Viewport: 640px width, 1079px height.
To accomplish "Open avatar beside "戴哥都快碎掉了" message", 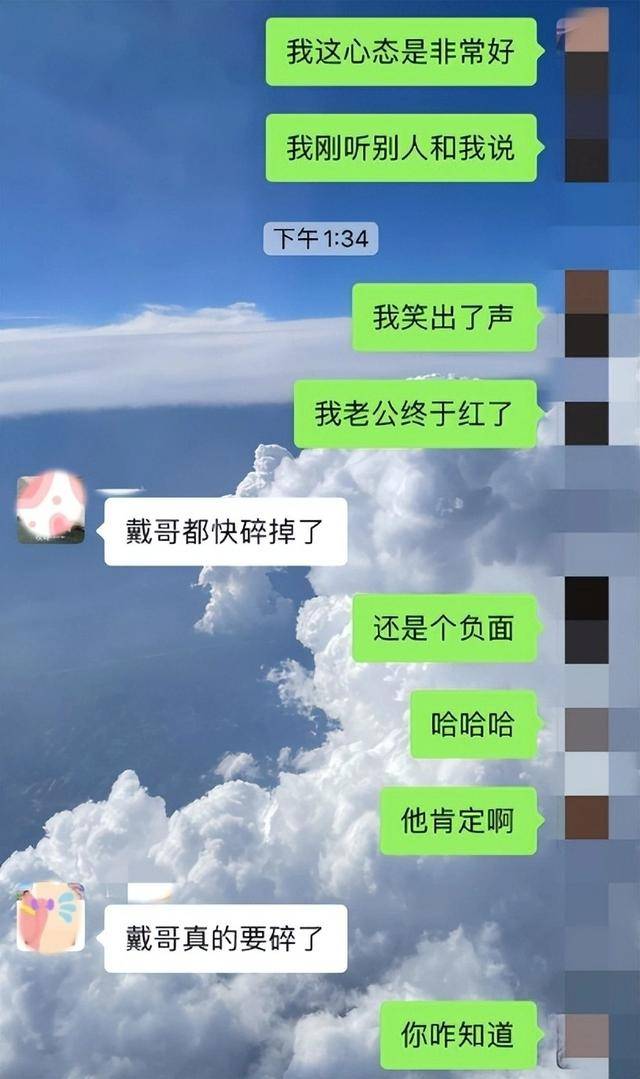I will [50, 509].
